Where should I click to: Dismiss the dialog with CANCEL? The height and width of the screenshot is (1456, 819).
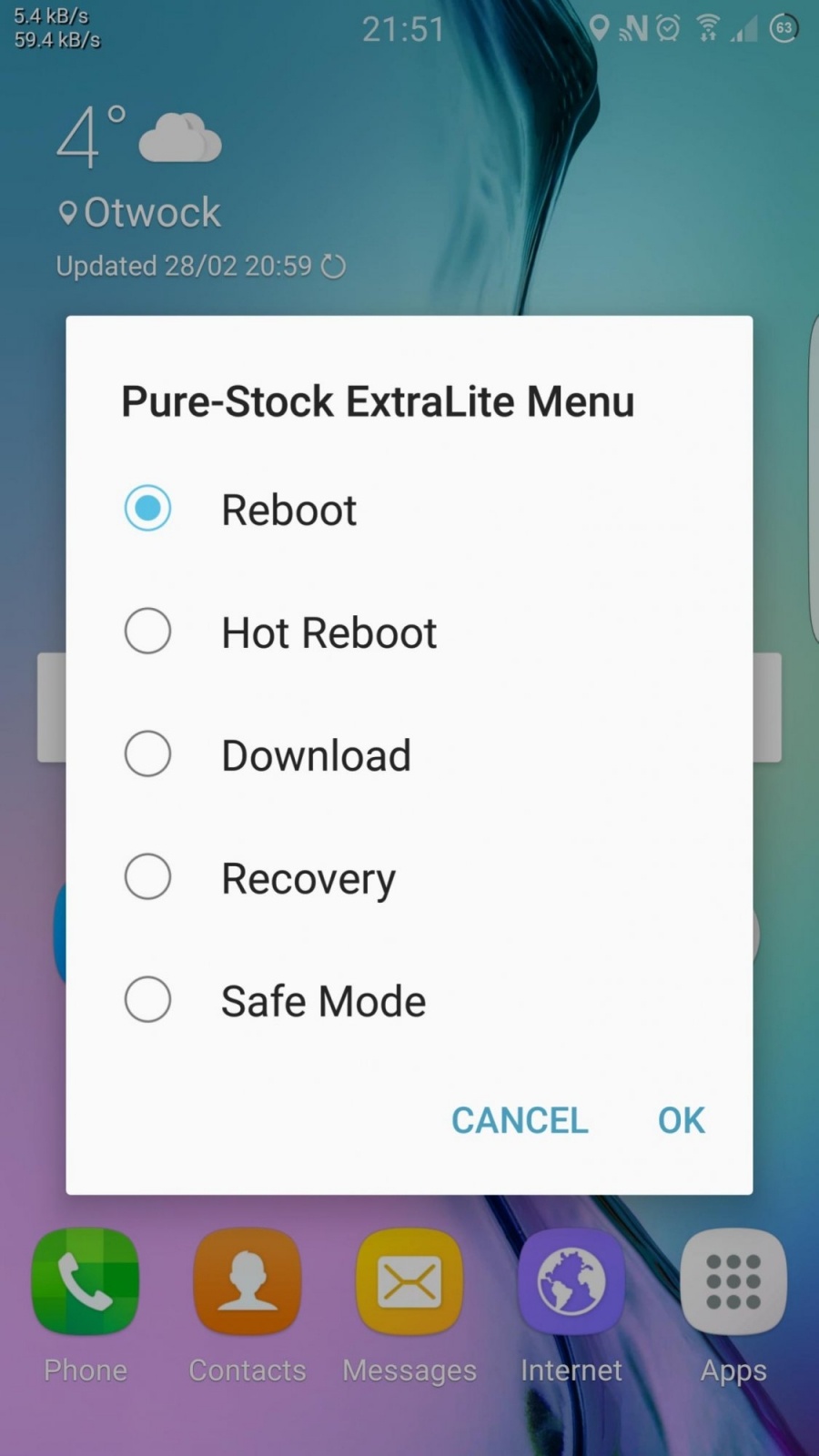520,1120
